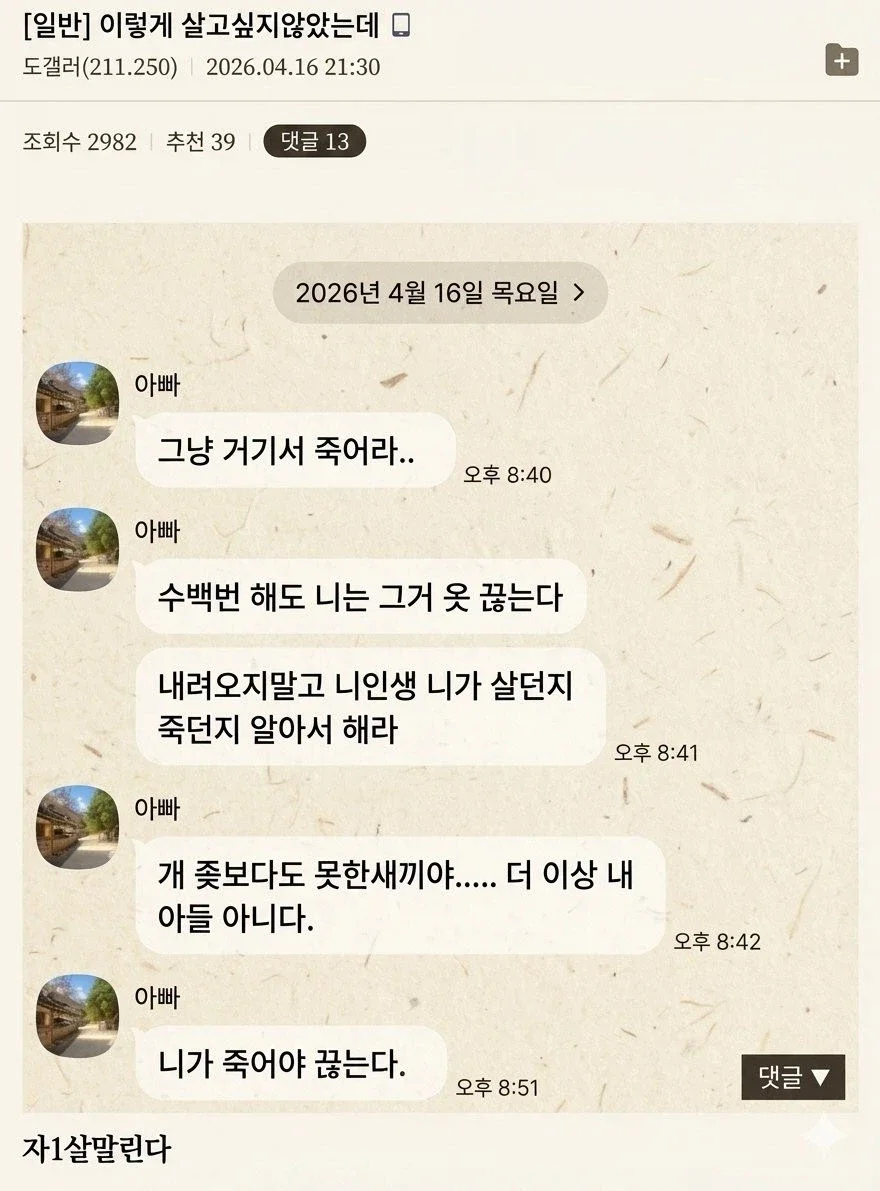Tap the 댓글 ▼ button on the image
The width and height of the screenshot is (880, 1191).
pos(793,1077)
